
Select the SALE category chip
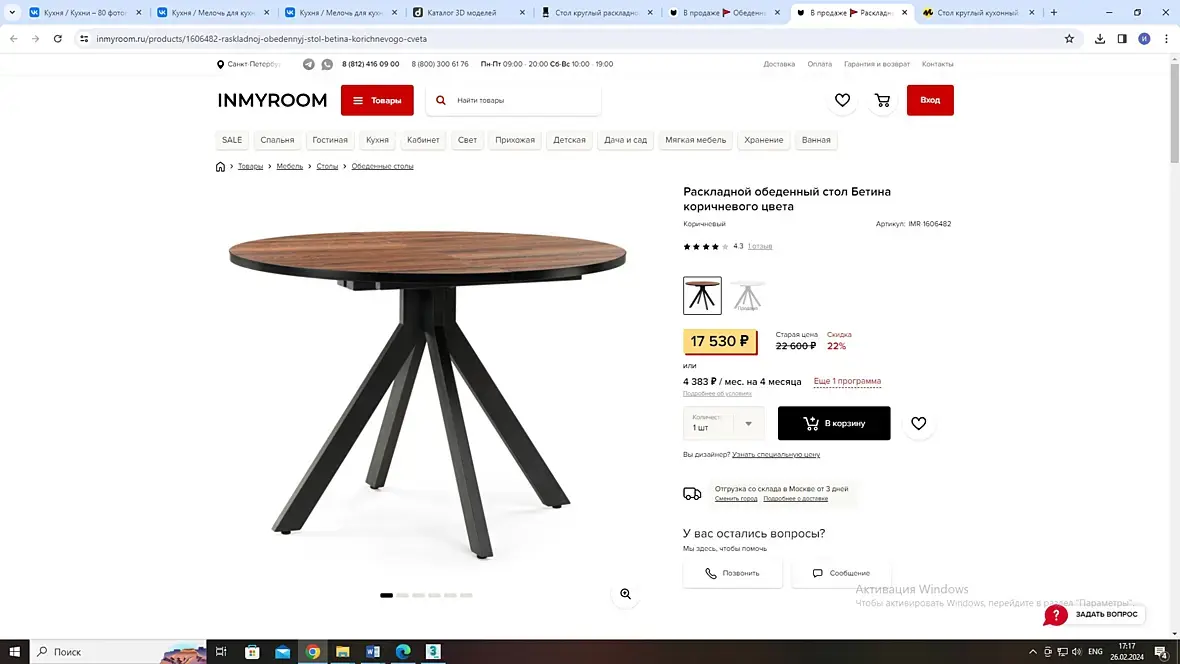[232, 140]
